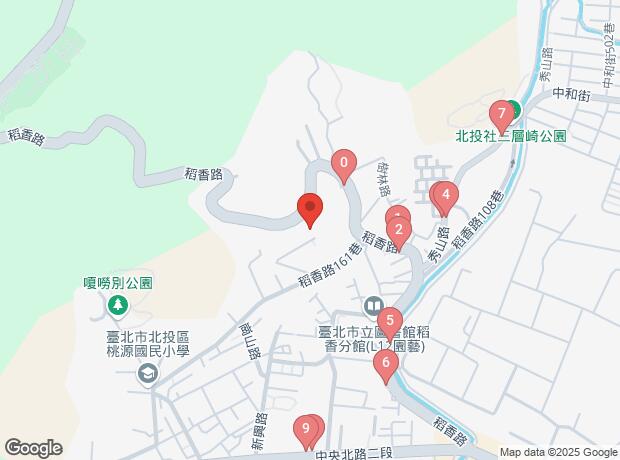Open map marker number 9
Screen dimensions: 620x460
coord(305,429)
